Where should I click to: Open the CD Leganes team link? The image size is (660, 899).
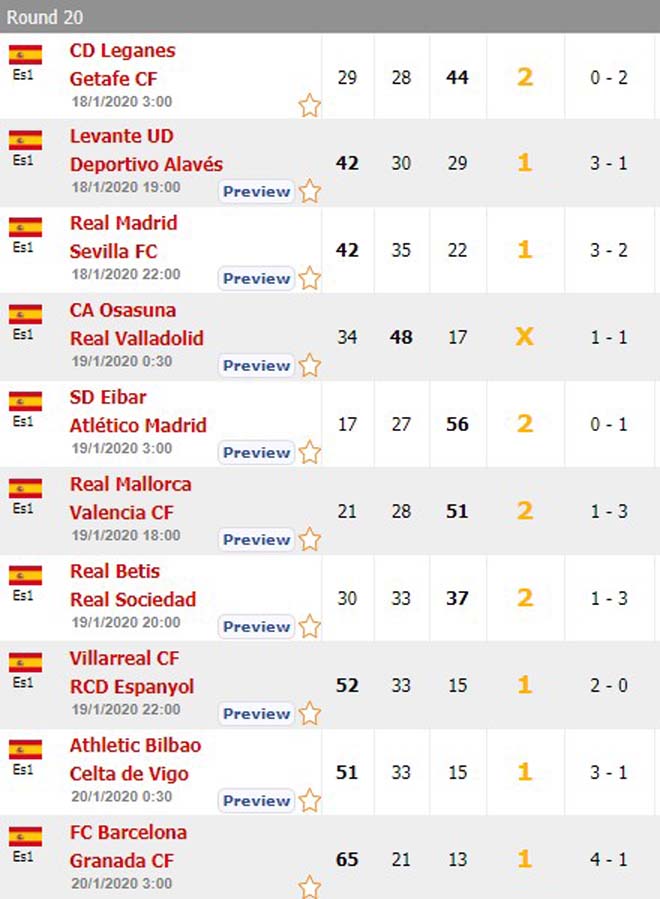tap(122, 50)
